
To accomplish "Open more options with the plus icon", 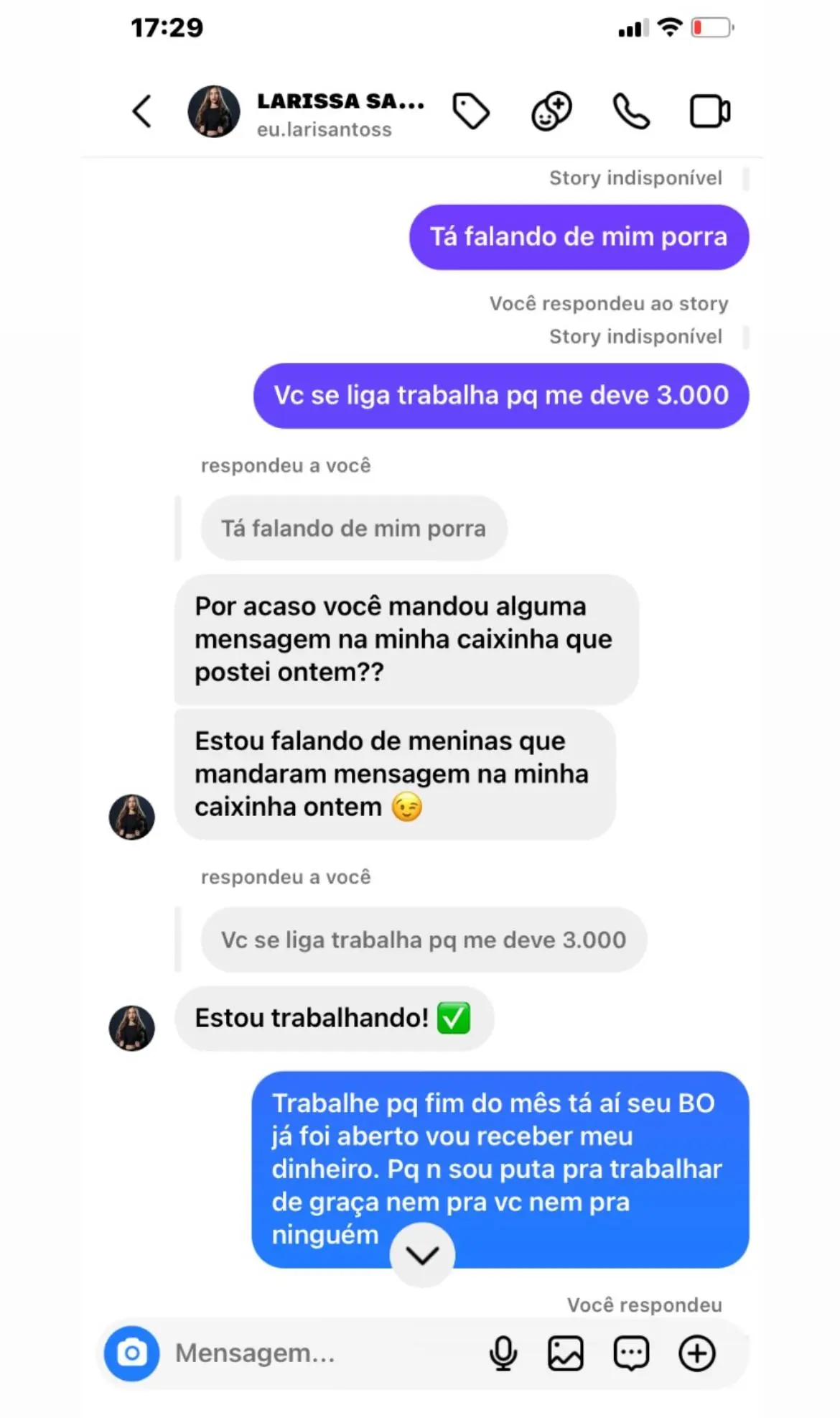I will (697, 1353).
